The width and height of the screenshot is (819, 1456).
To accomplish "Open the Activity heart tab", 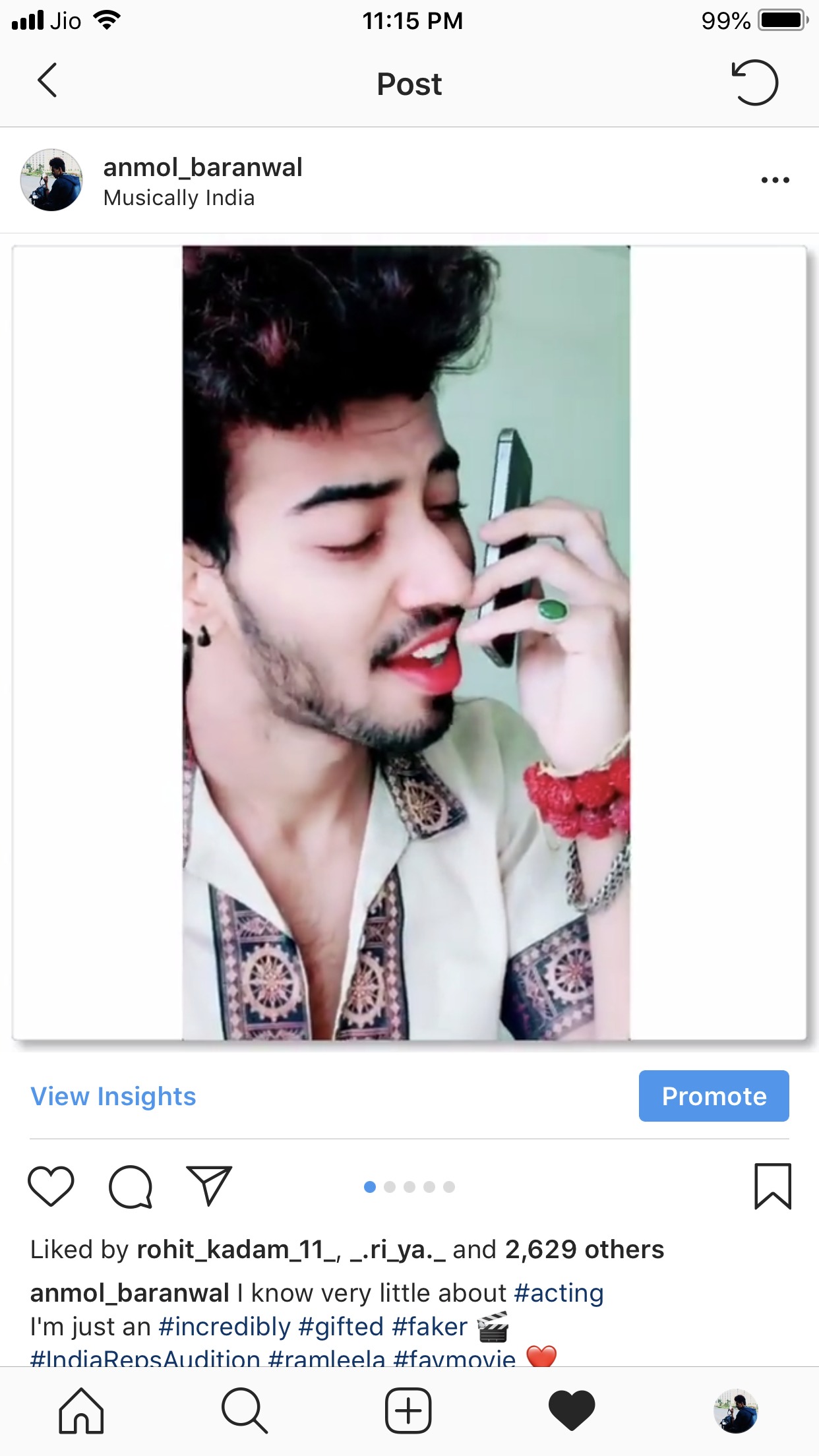I will pos(572,1411).
